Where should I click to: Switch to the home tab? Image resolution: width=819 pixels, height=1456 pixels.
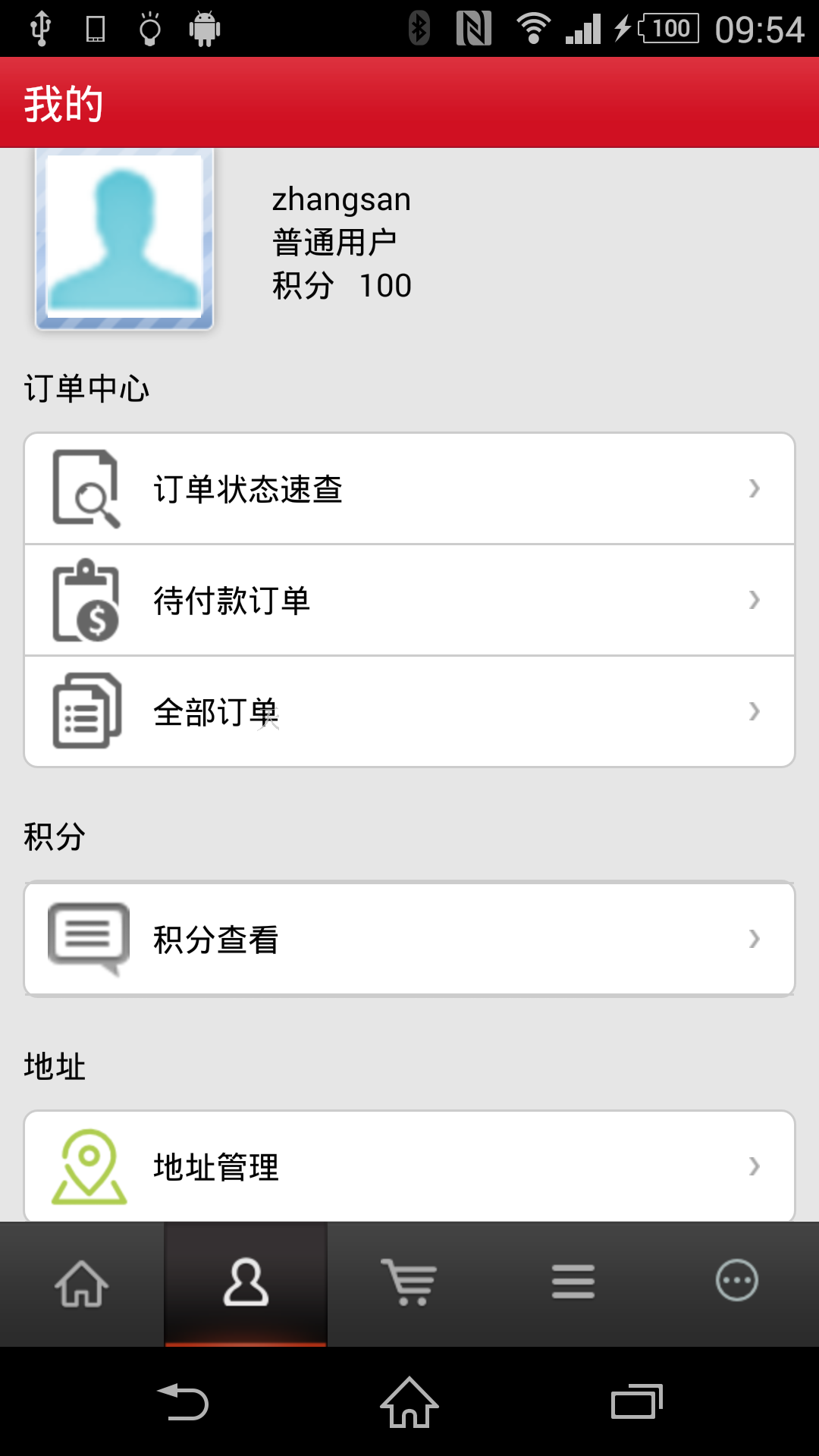[x=82, y=1283]
